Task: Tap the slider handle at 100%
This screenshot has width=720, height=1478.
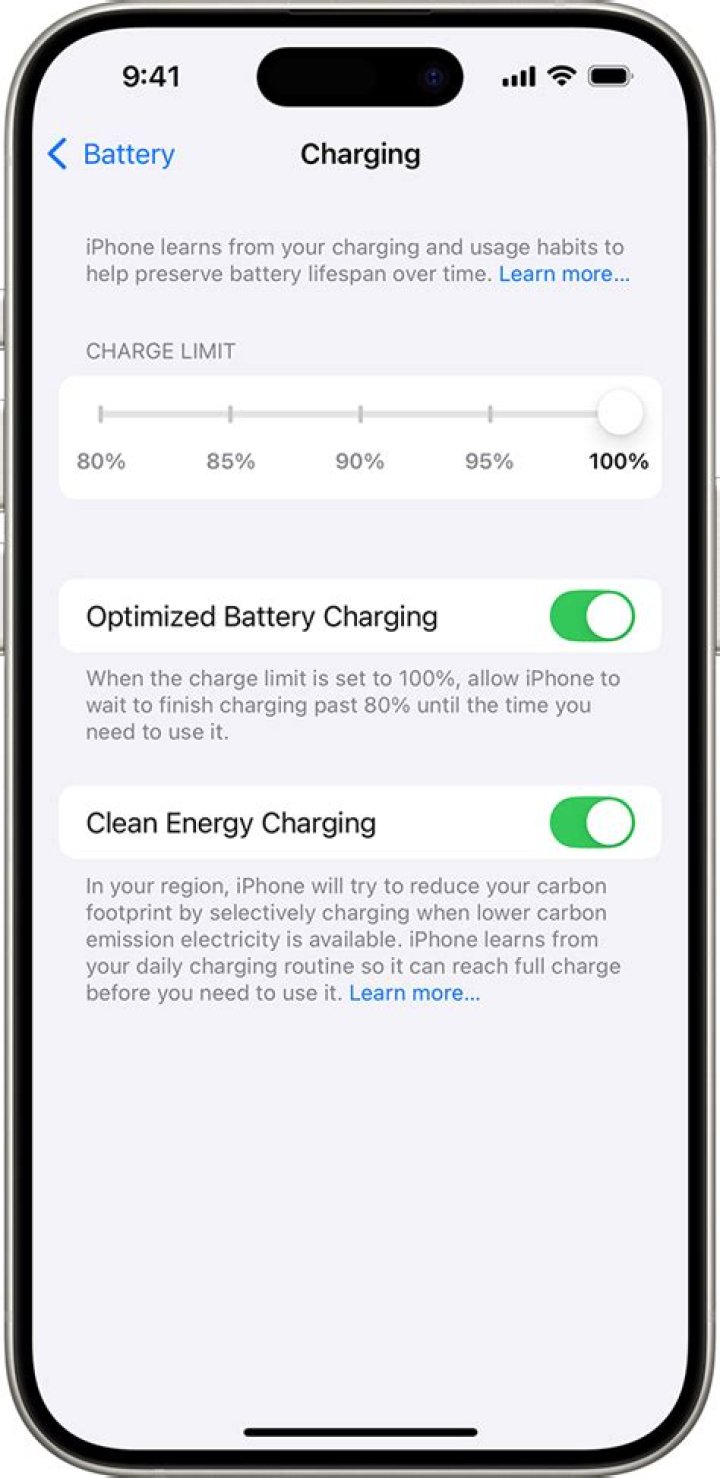Action: 620,414
